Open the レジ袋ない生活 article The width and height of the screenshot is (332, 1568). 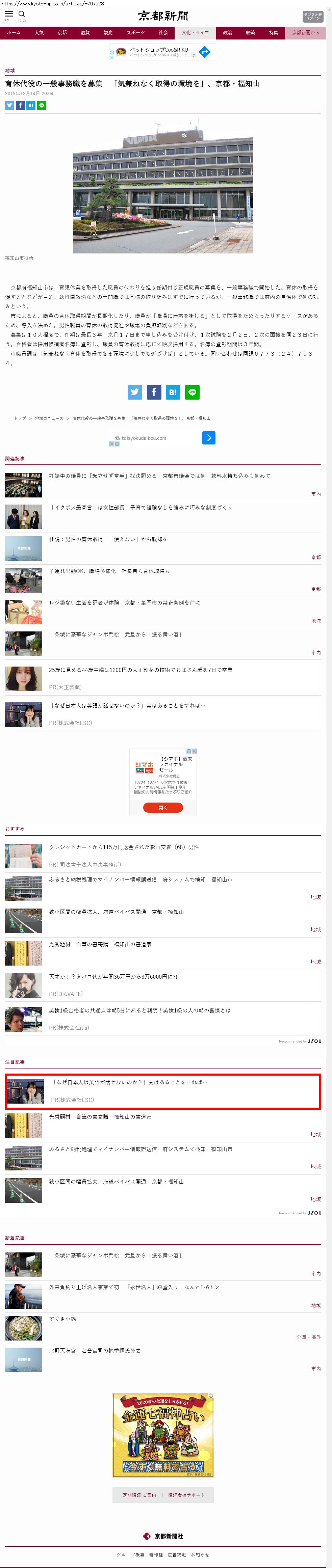[x=124, y=603]
